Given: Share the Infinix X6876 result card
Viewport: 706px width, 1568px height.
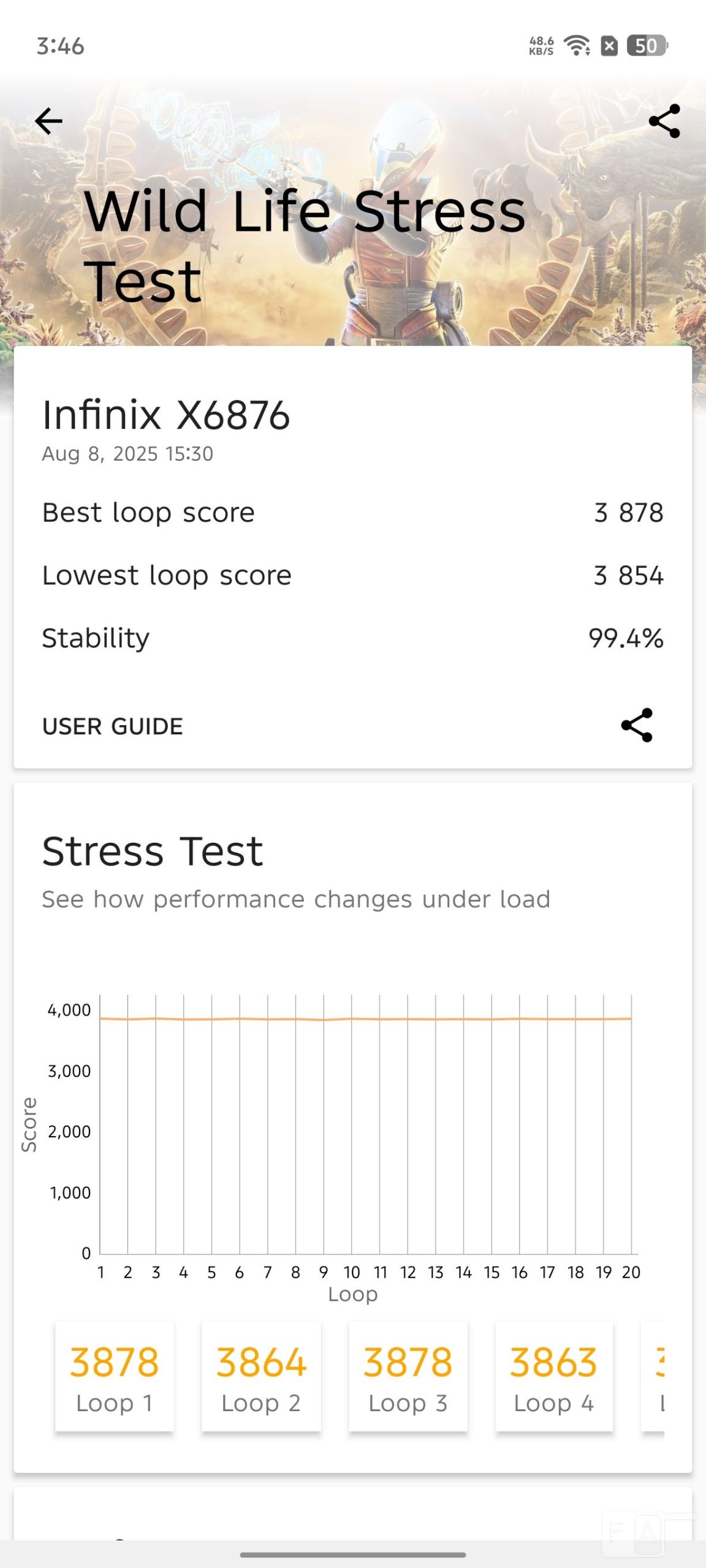Looking at the screenshot, I should point(637,725).
